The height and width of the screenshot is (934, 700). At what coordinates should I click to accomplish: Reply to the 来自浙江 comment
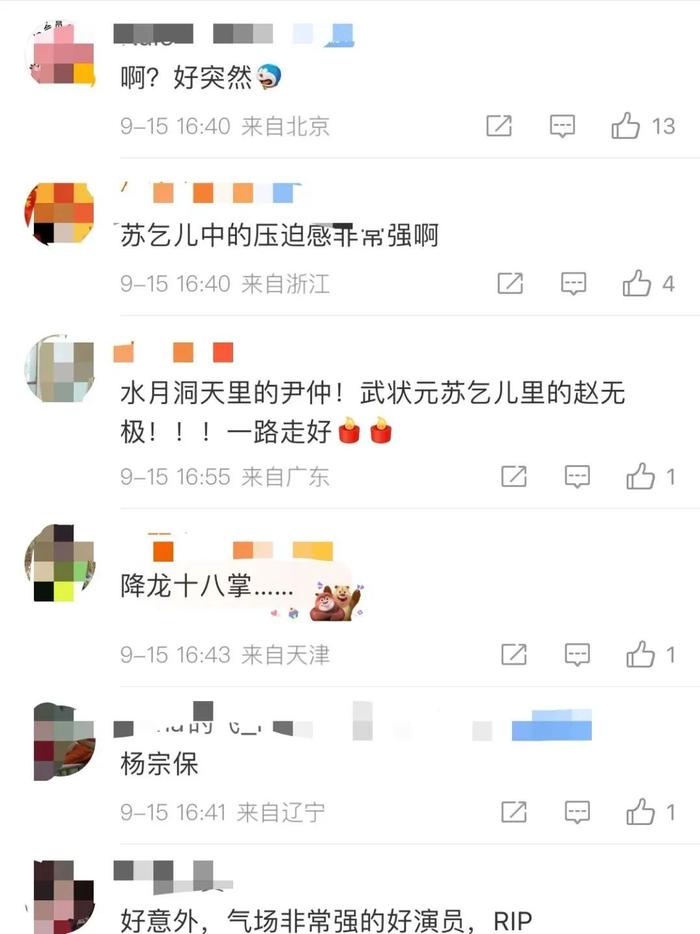click(x=574, y=284)
